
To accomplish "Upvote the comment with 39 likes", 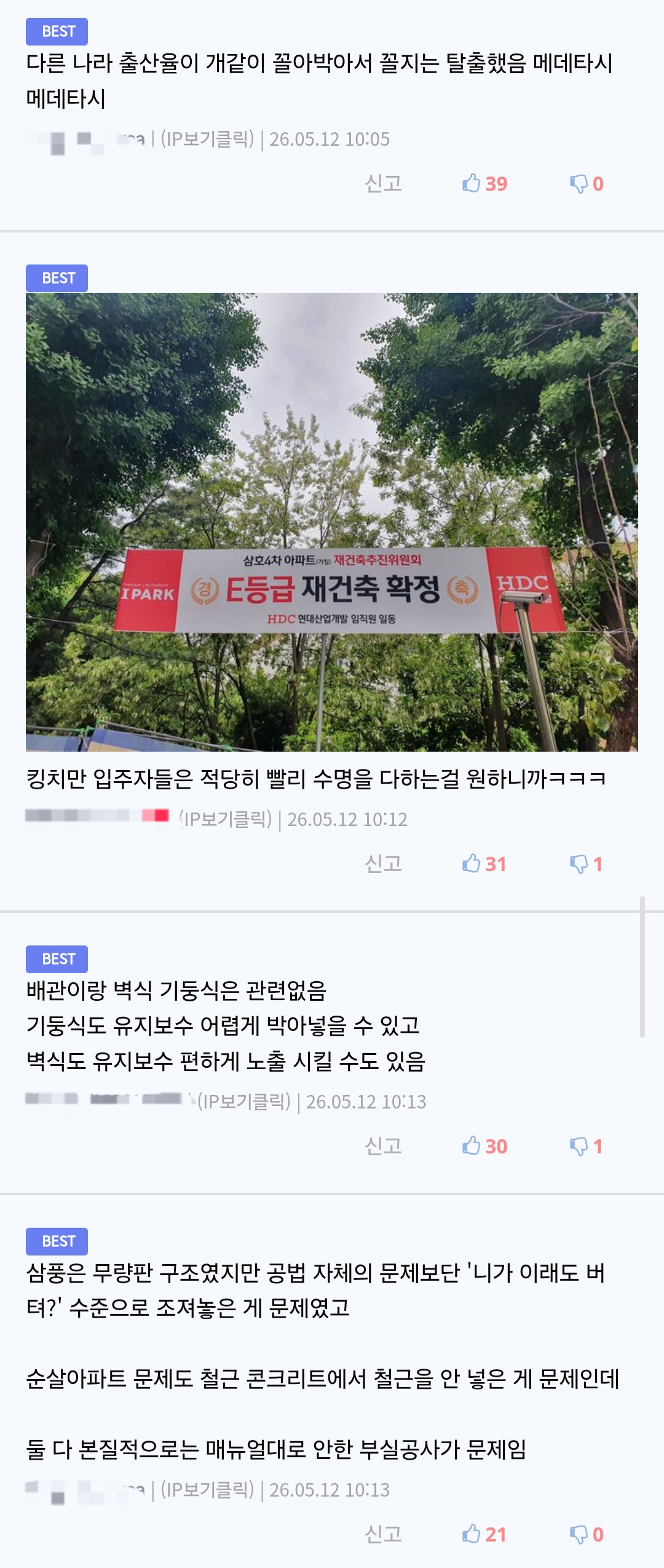I will pyautogui.click(x=484, y=183).
